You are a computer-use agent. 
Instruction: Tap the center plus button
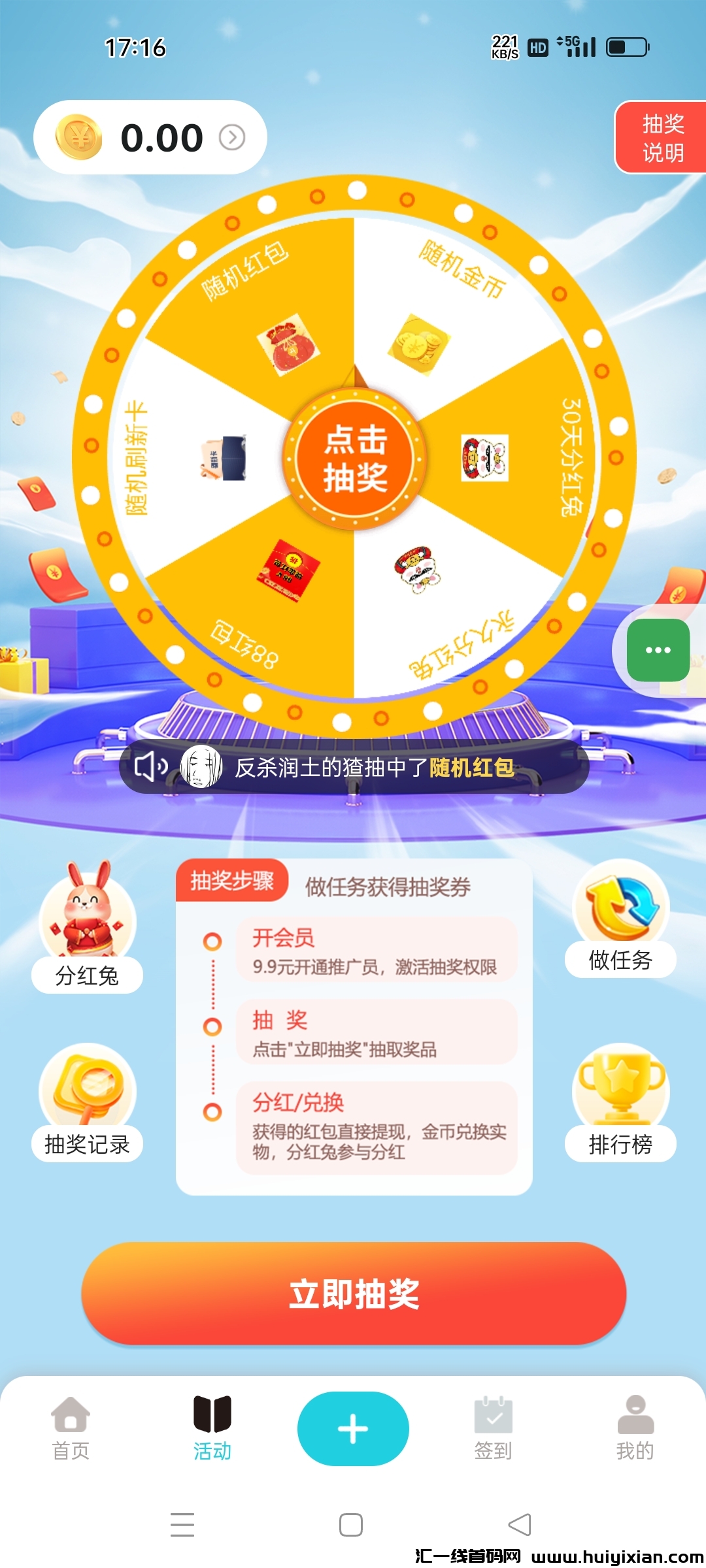coord(353,1429)
